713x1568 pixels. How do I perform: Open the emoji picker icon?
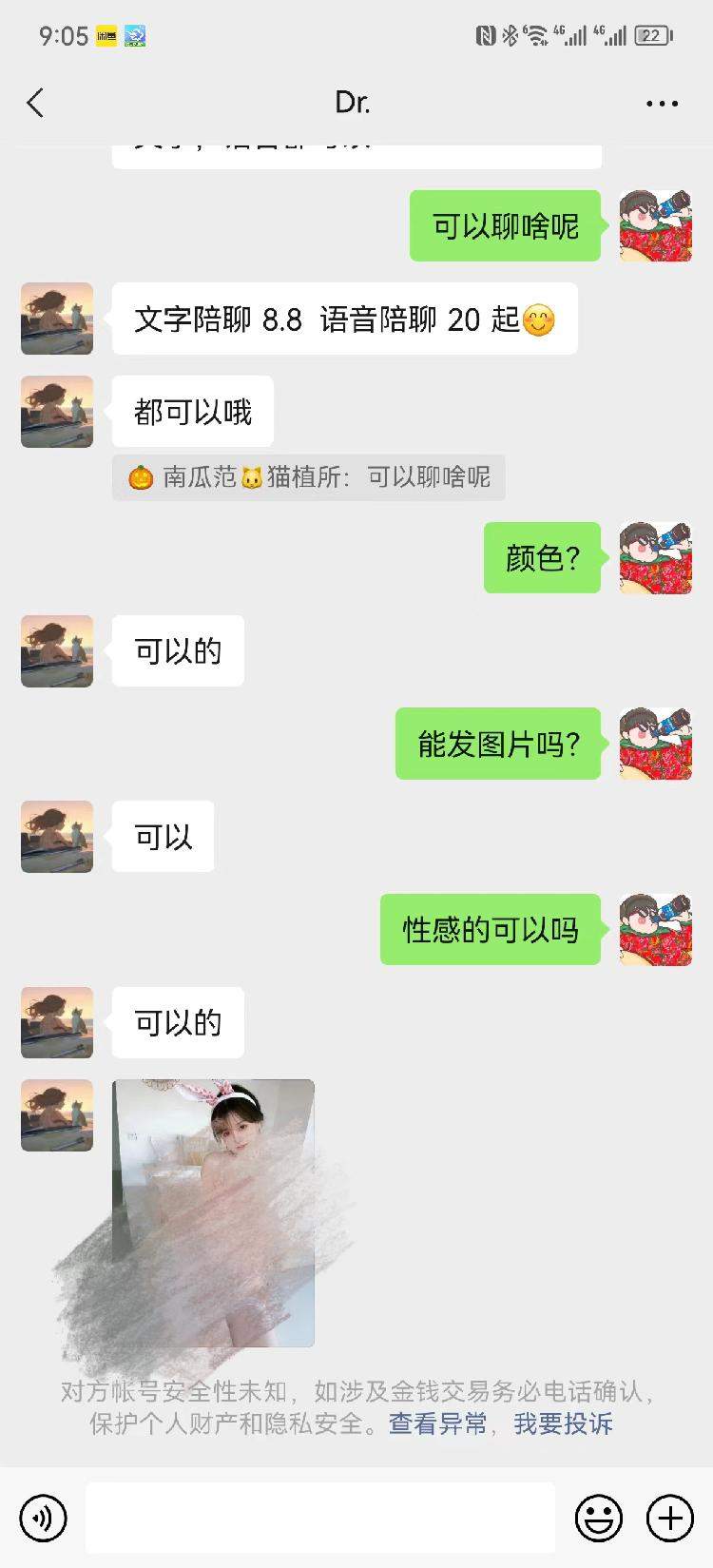(x=597, y=1519)
